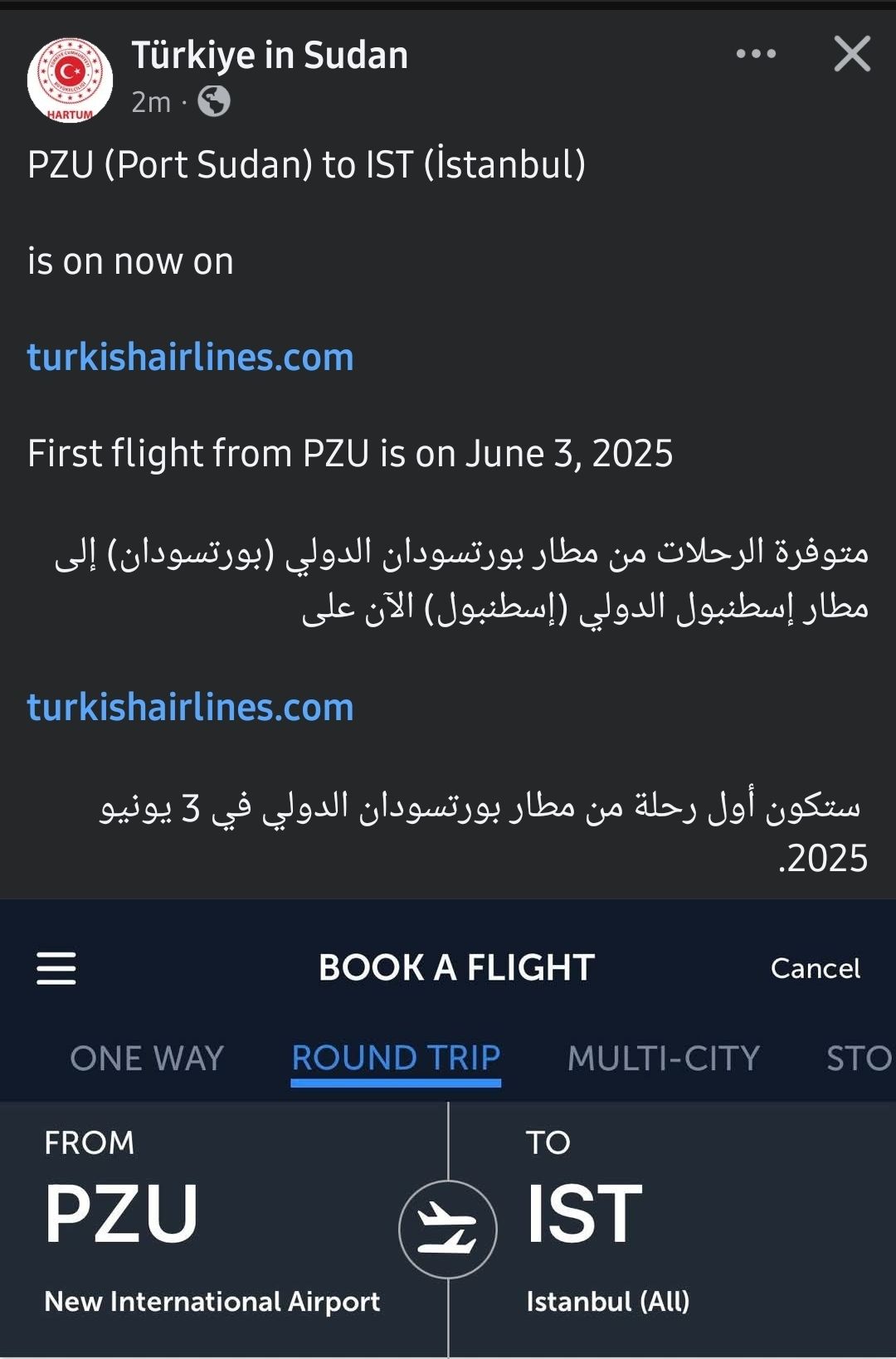
Task: Close this post with the X
Action: pos(852,55)
